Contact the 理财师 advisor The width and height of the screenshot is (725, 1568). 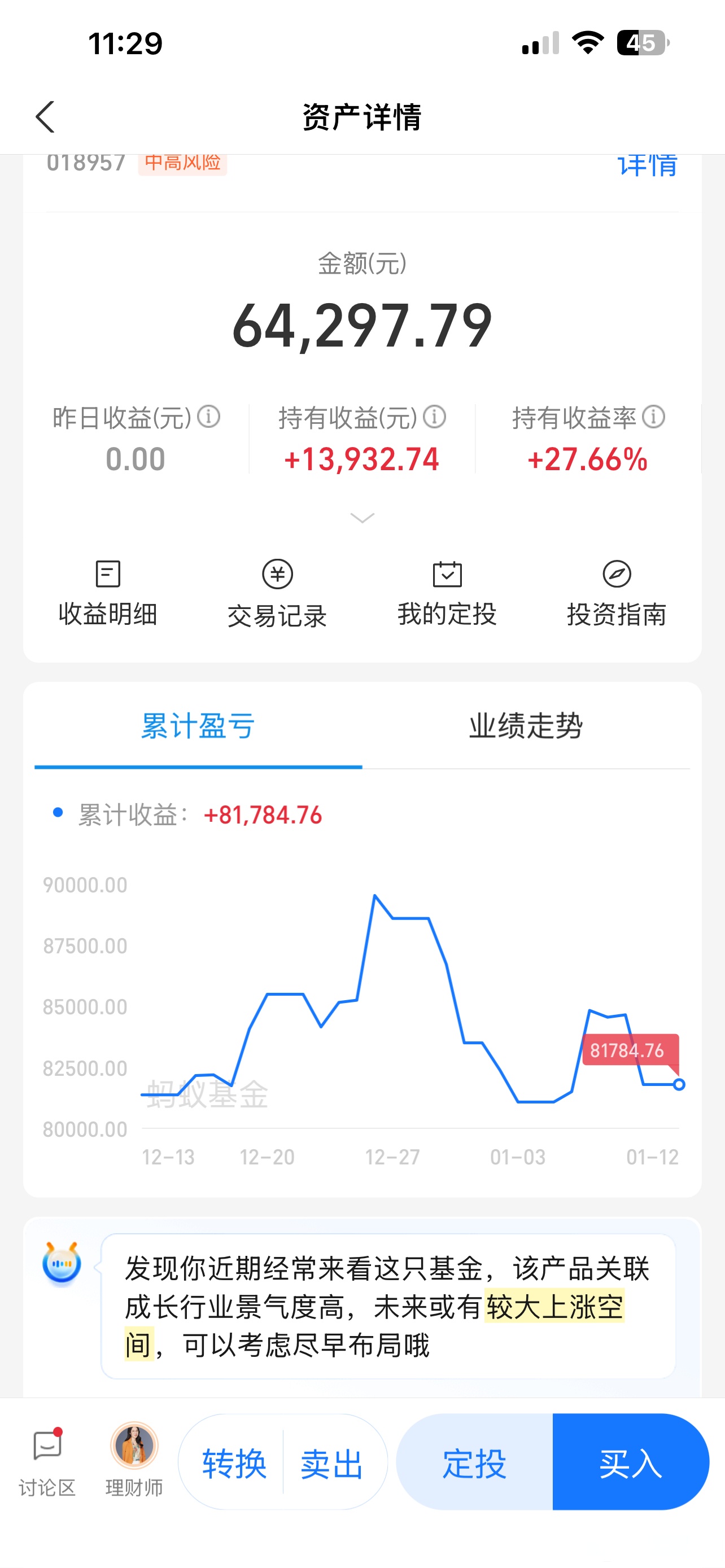134,1461
